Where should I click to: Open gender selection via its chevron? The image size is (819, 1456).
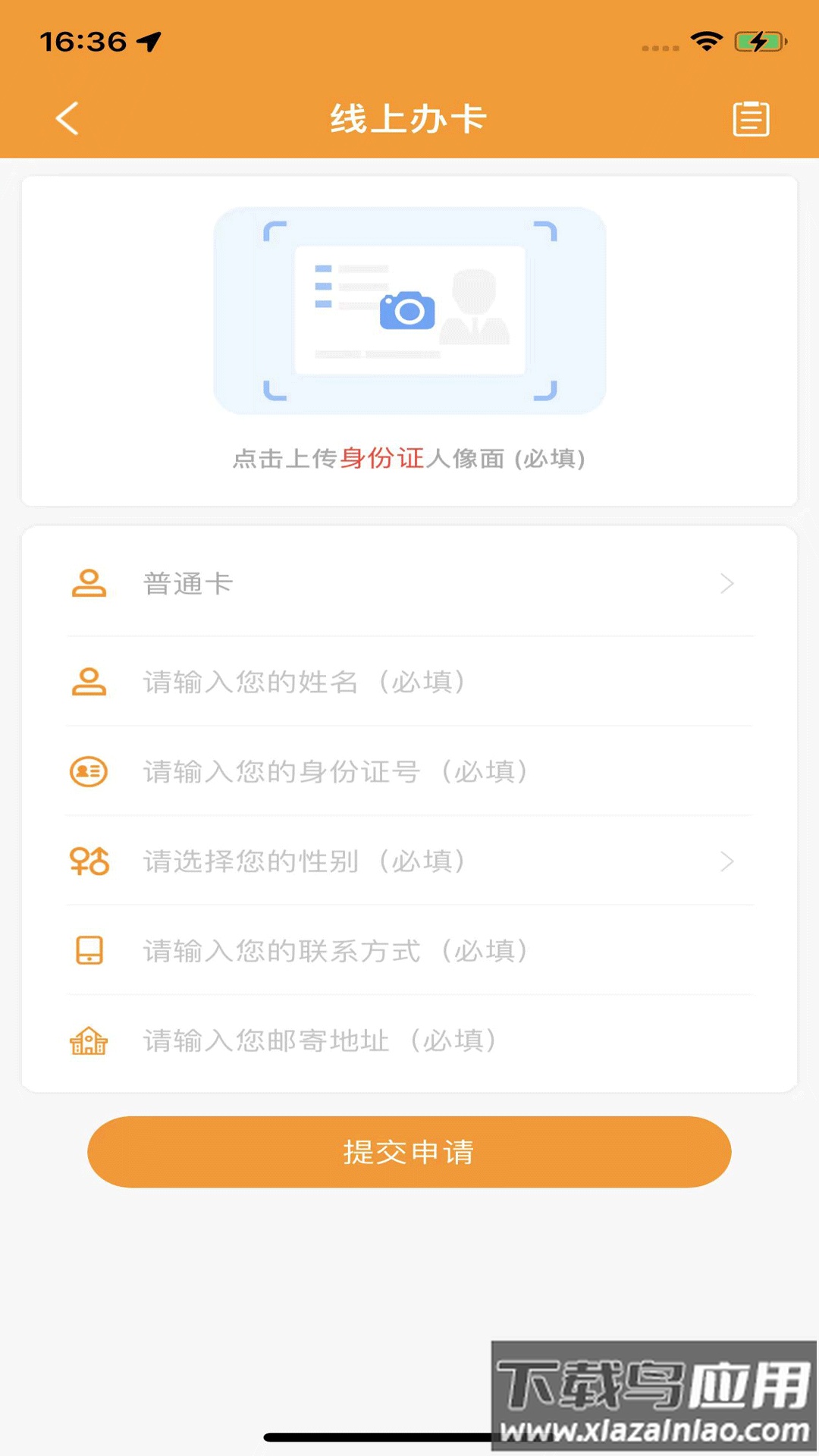coord(728,861)
